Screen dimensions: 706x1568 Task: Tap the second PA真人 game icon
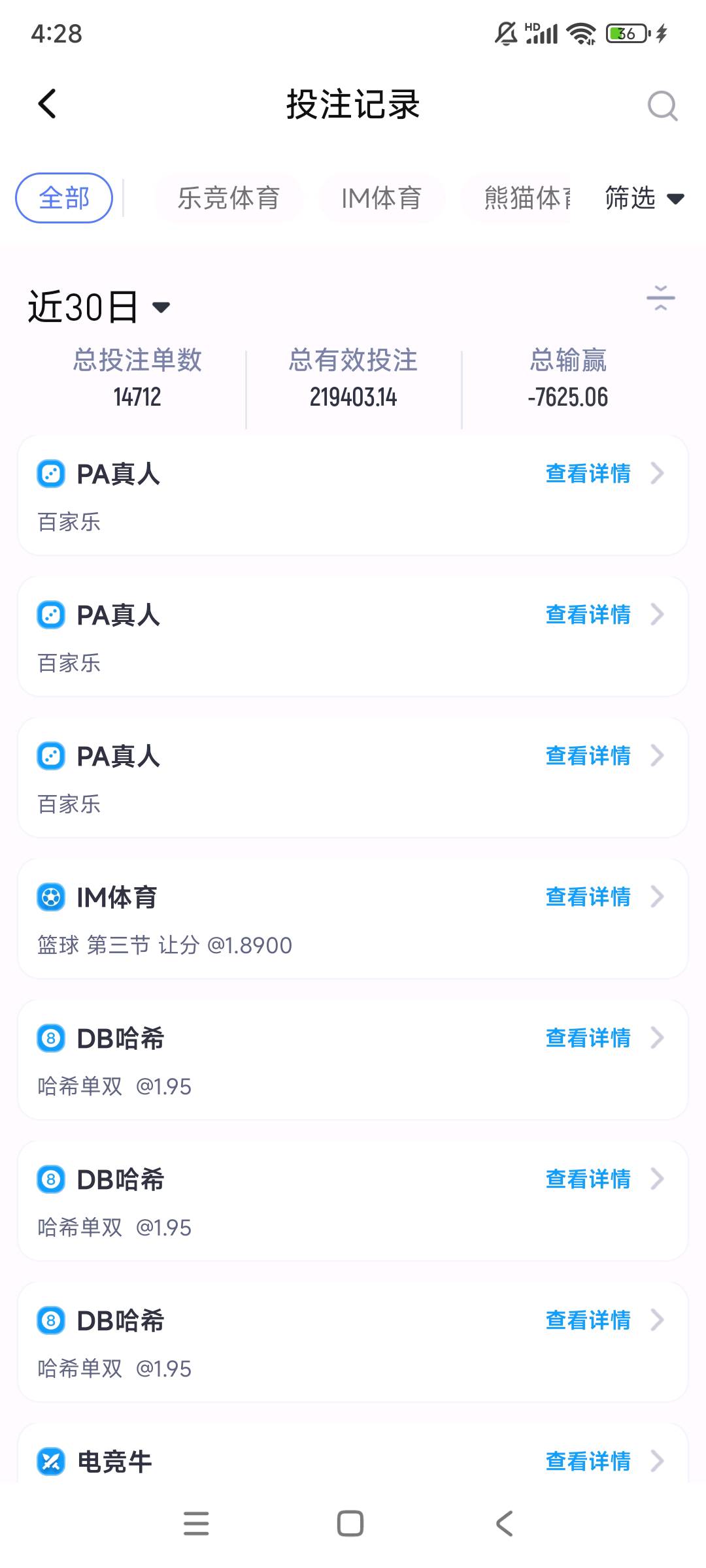[x=50, y=615]
